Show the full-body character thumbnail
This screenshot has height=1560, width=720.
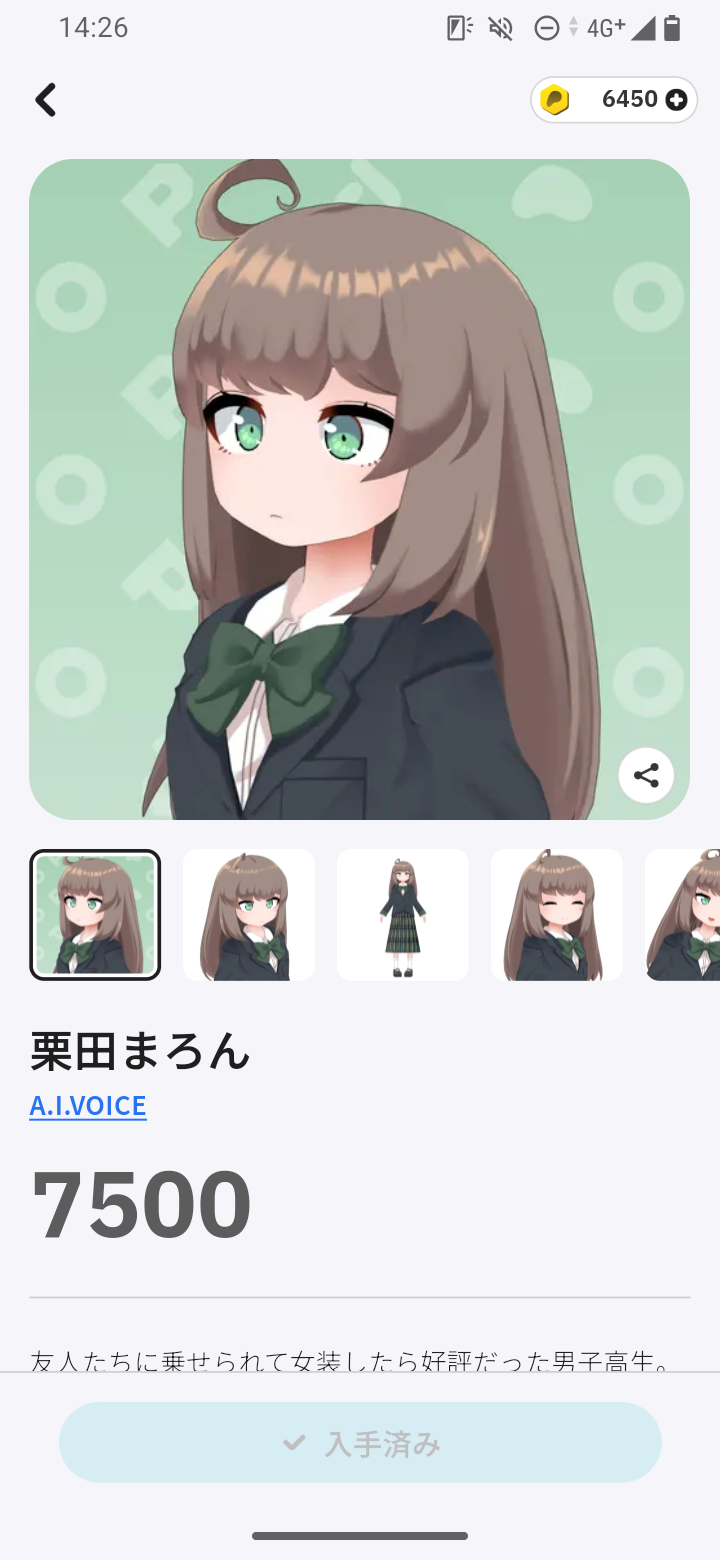tap(403, 914)
